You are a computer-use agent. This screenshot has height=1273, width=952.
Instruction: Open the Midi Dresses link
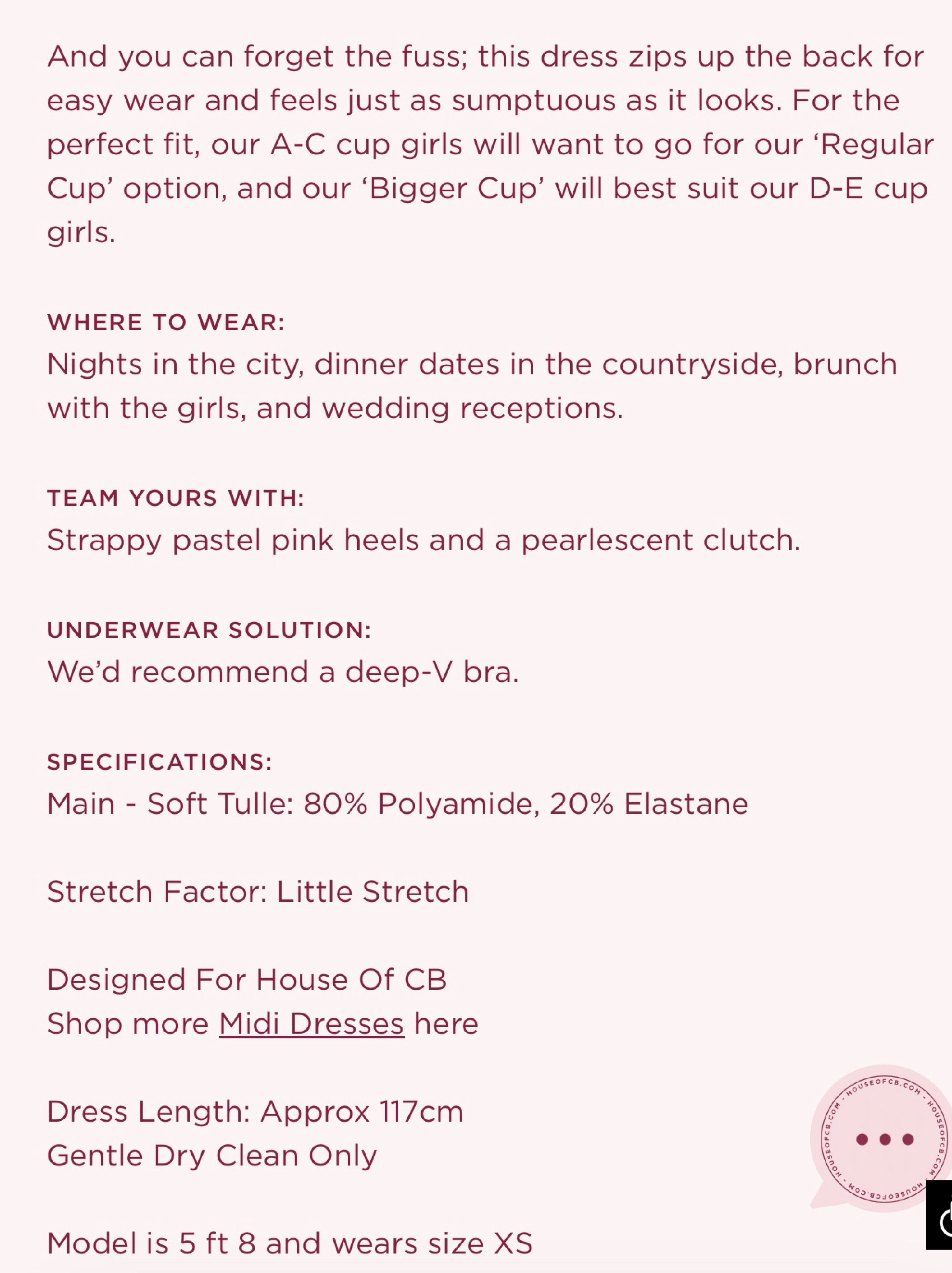[x=311, y=1024]
